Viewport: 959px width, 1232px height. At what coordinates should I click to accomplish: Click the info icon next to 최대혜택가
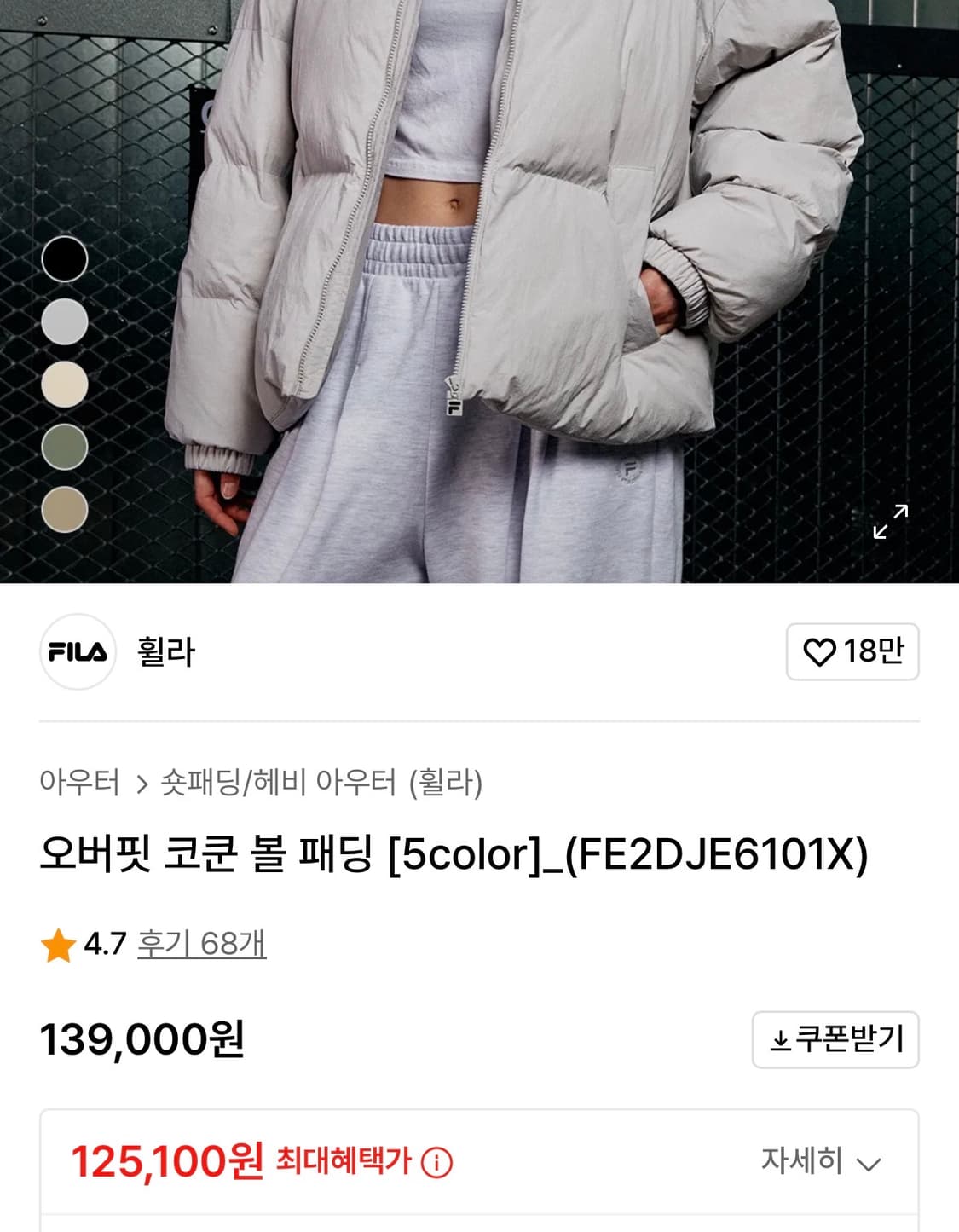[436, 1161]
